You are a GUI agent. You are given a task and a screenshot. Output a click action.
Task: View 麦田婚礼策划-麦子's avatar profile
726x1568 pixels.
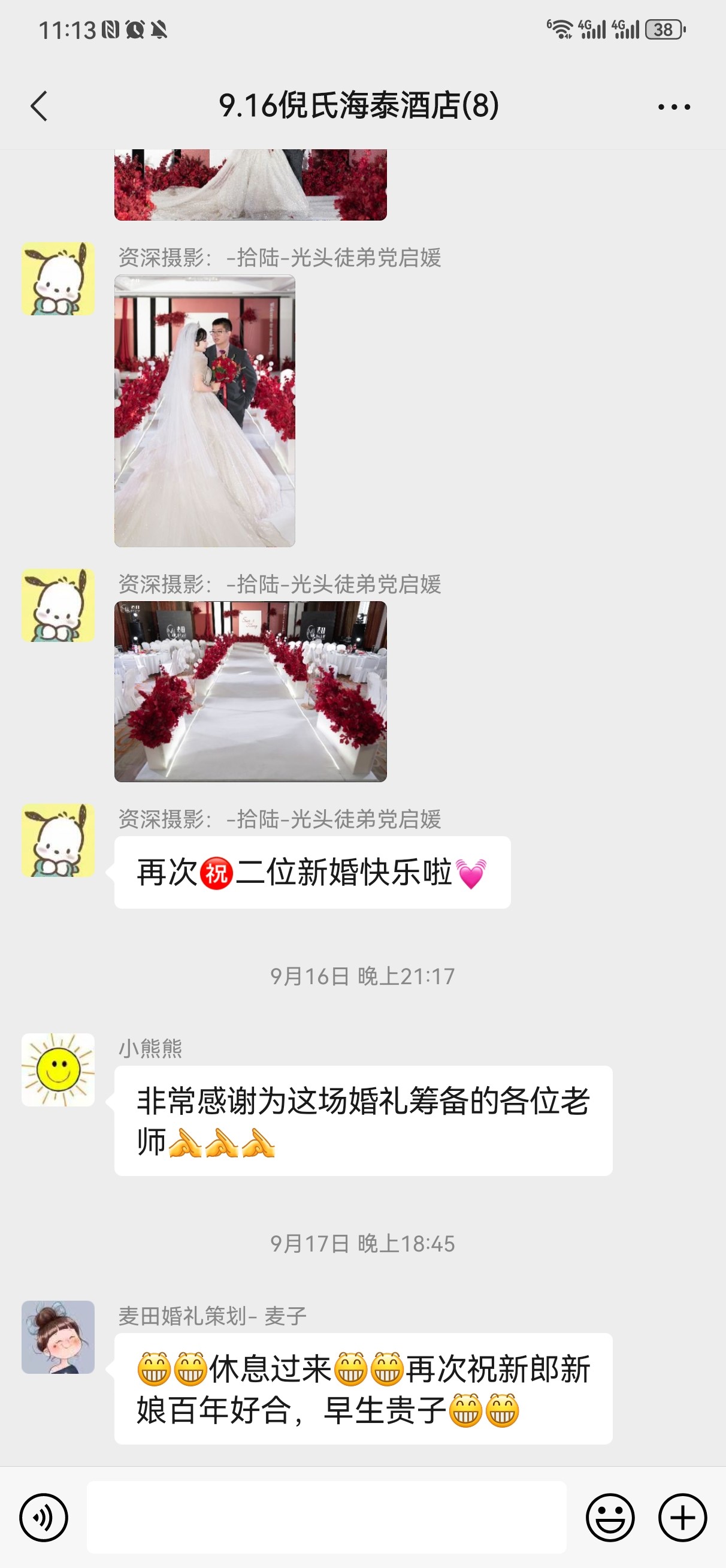[x=58, y=1337]
